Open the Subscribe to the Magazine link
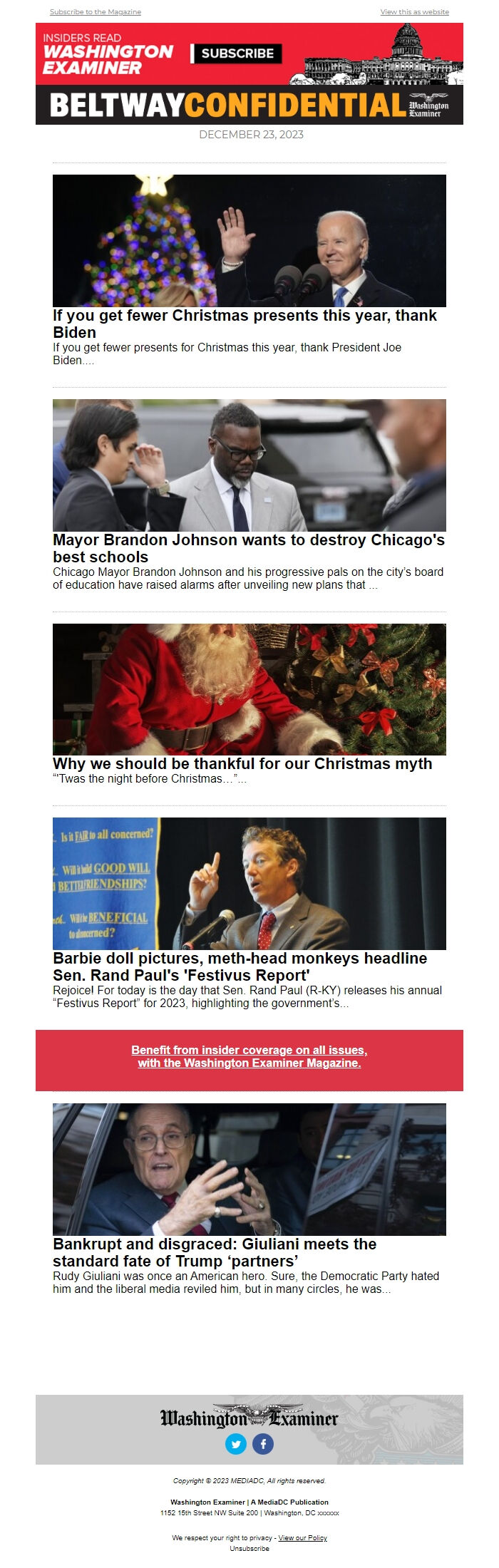499x1568 pixels. tap(96, 12)
